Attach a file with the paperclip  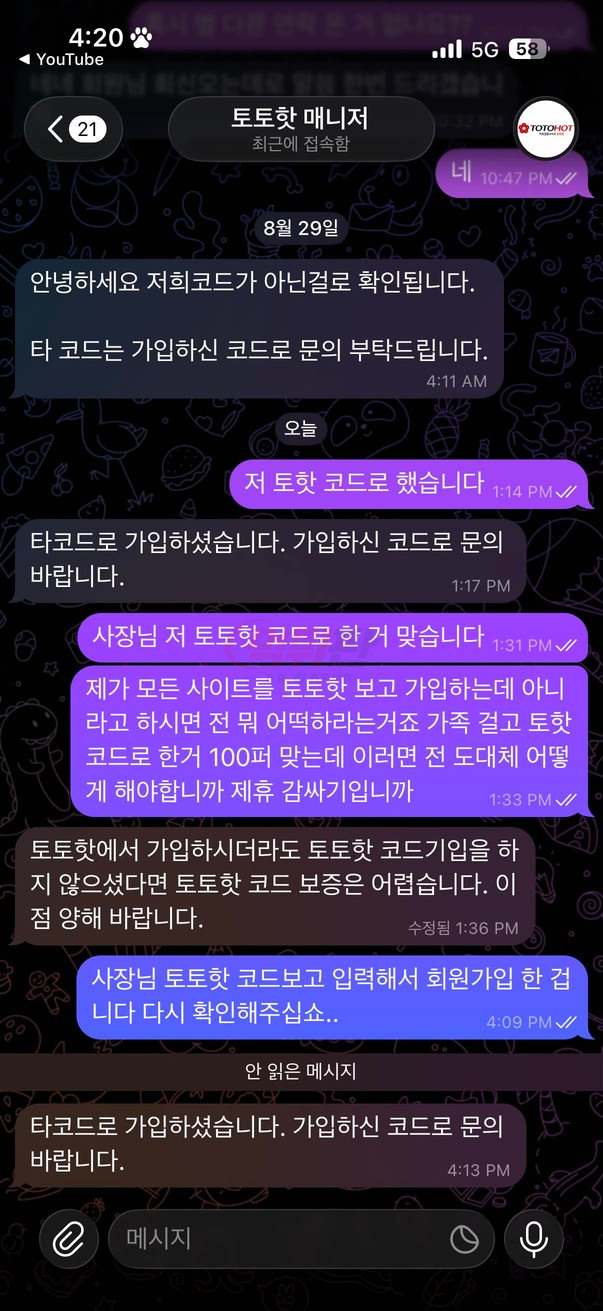pos(68,1240)
